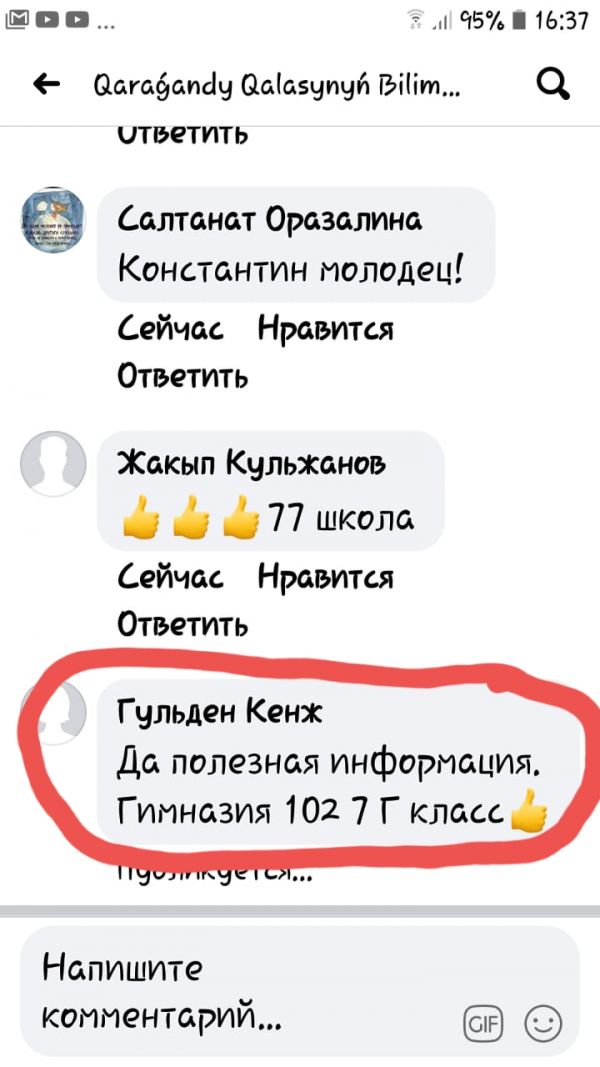Reply to Салтанат Оразалина's comment via Ответить

tap(182, 376)
